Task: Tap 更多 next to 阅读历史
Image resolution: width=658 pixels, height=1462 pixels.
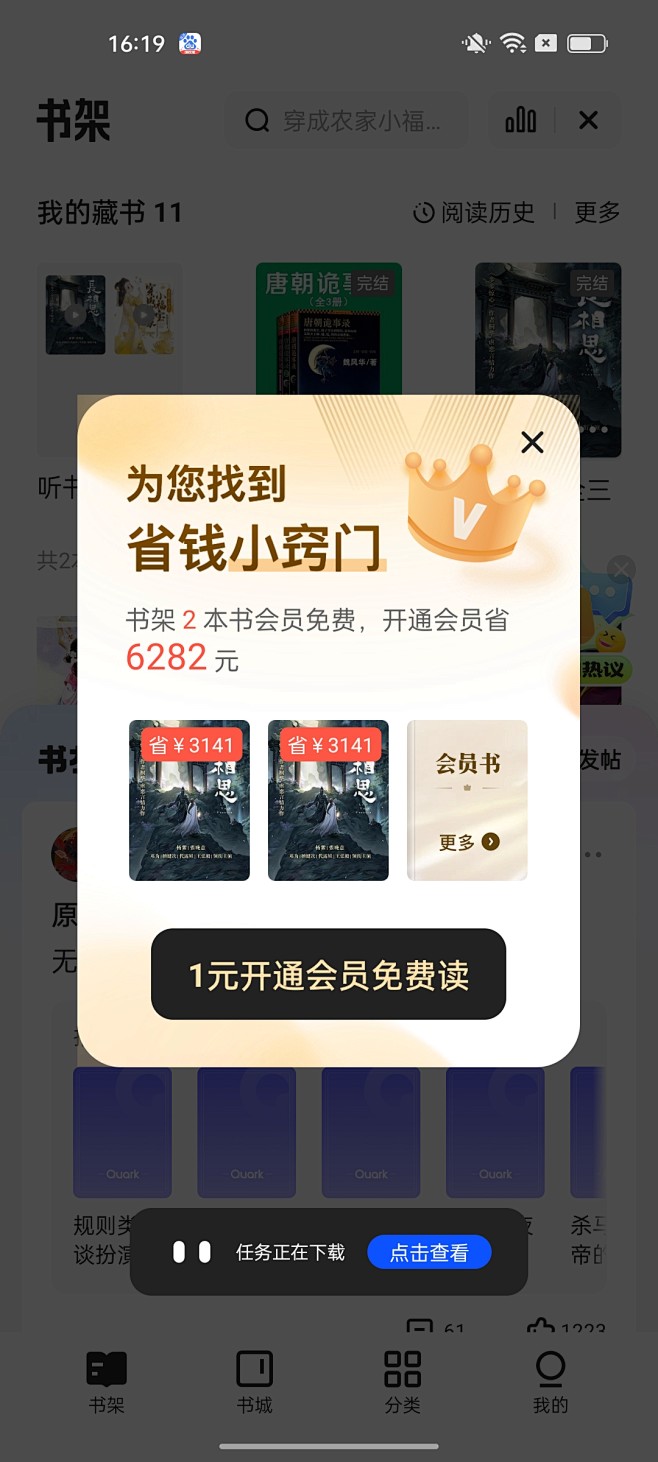Action: pos(597,212)
